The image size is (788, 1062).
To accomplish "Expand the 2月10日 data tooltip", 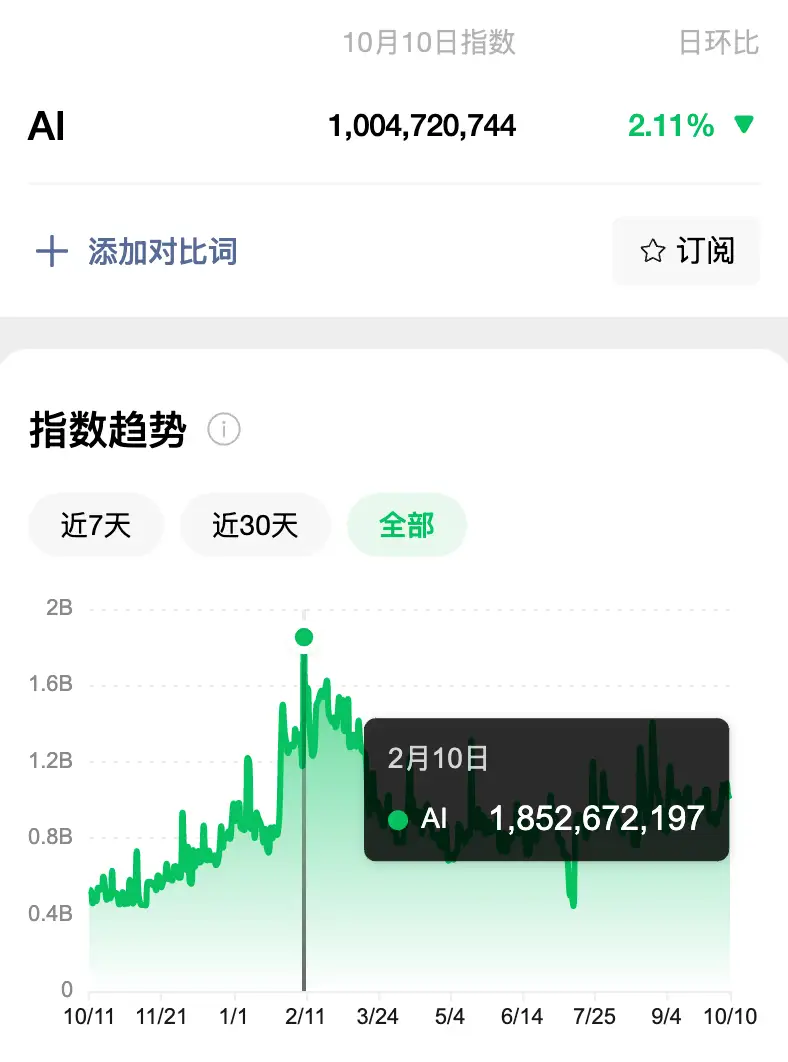I will click(x=546, y=785).
